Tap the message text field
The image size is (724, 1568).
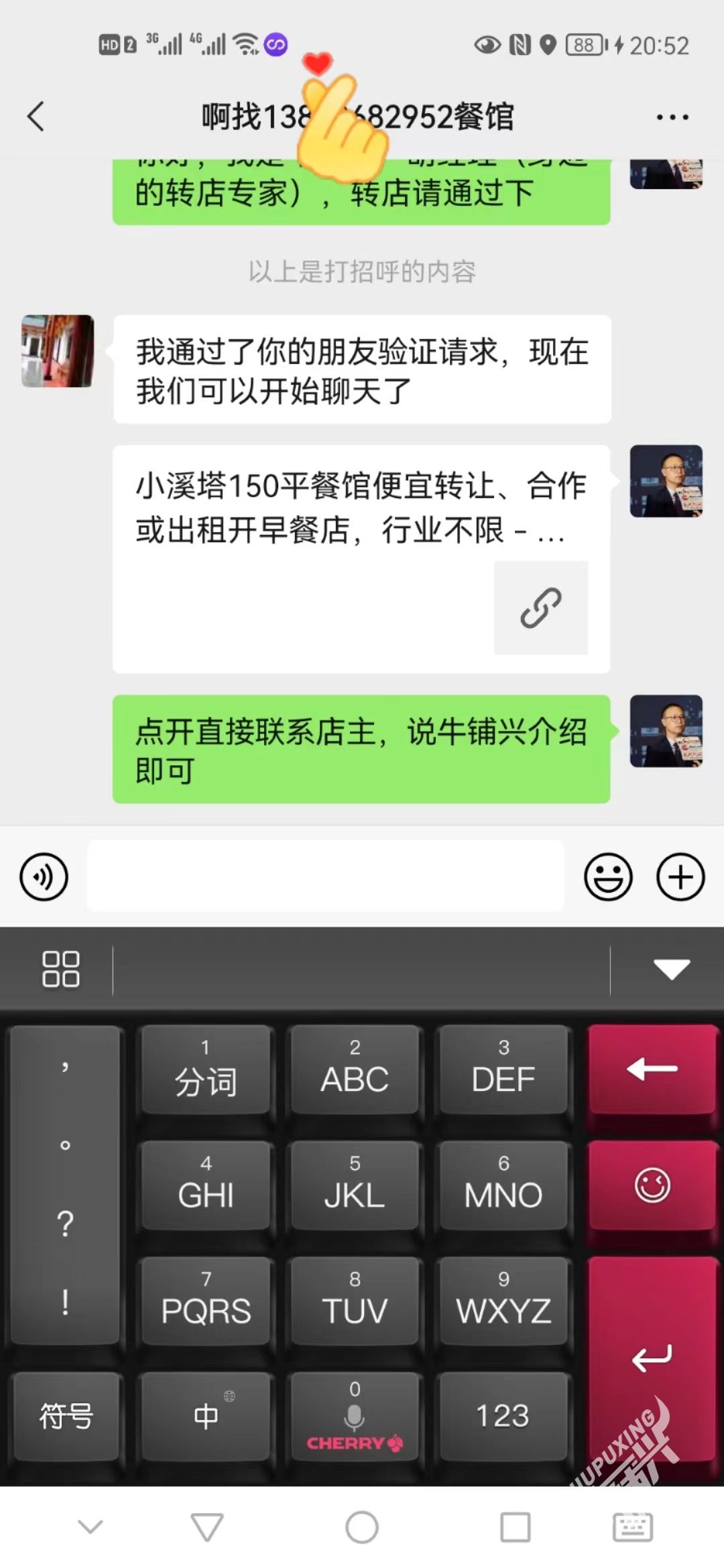pyautogui.click(x=326, y=876)
